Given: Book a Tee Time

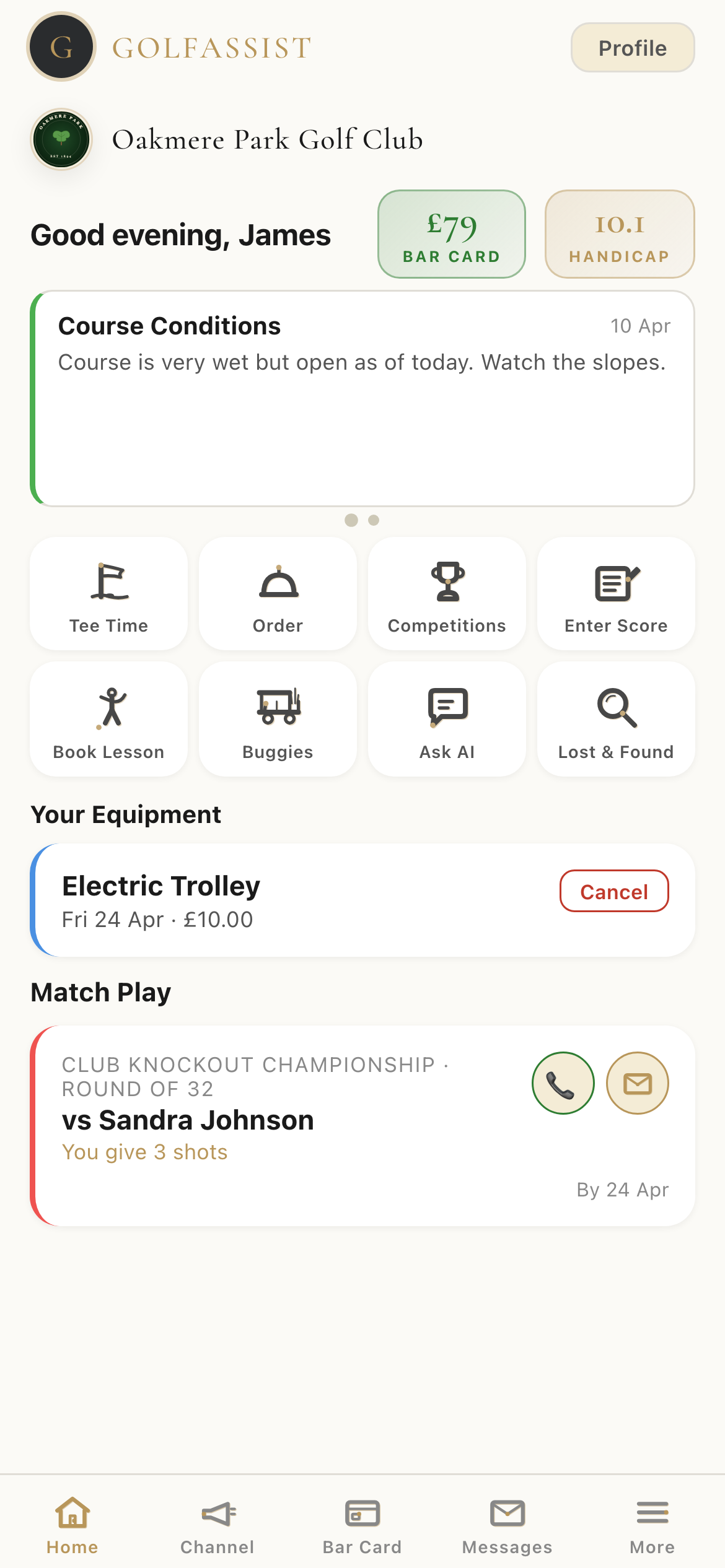Looking at the screenshot, I should (x=108, y=594).
